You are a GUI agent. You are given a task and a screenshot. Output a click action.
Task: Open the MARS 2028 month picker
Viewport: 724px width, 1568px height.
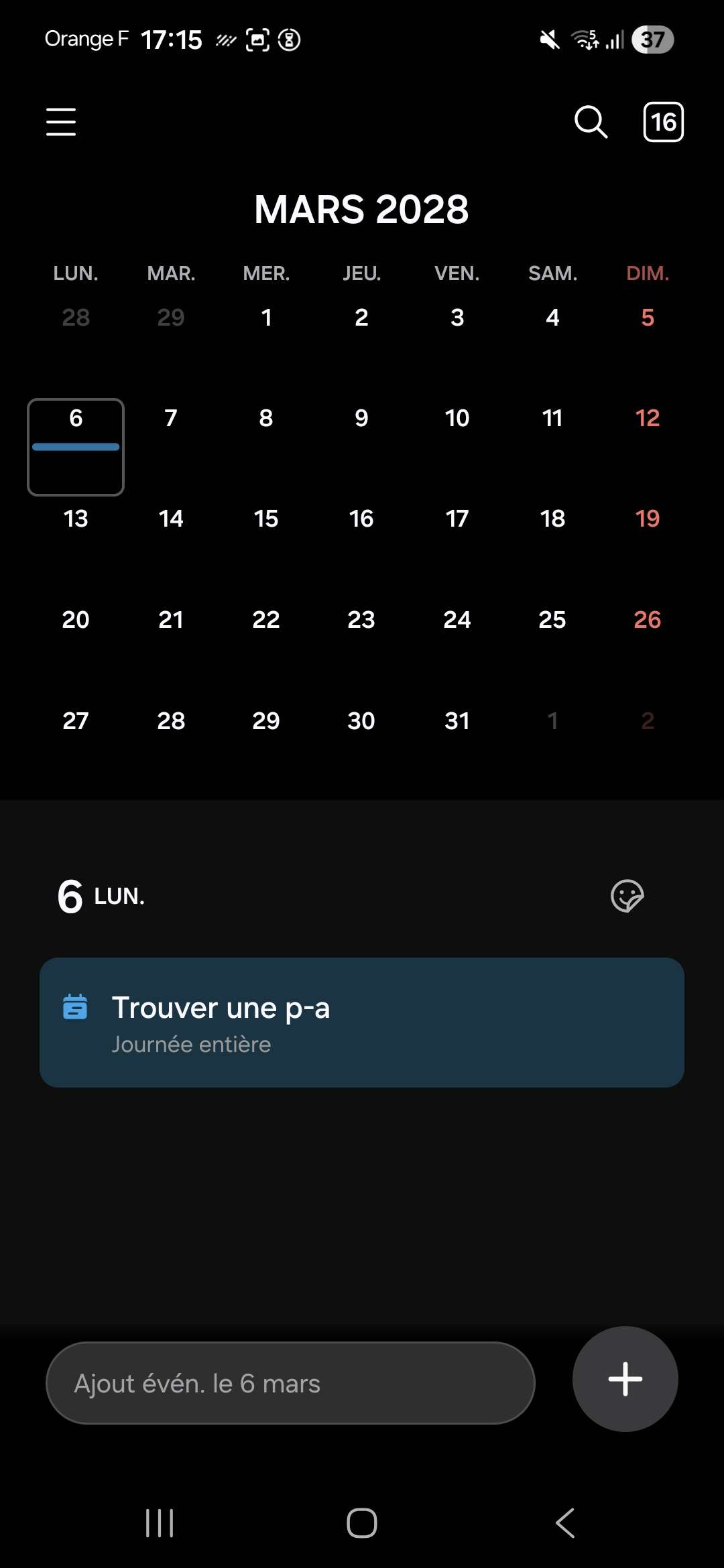click(x=362, y=209)
